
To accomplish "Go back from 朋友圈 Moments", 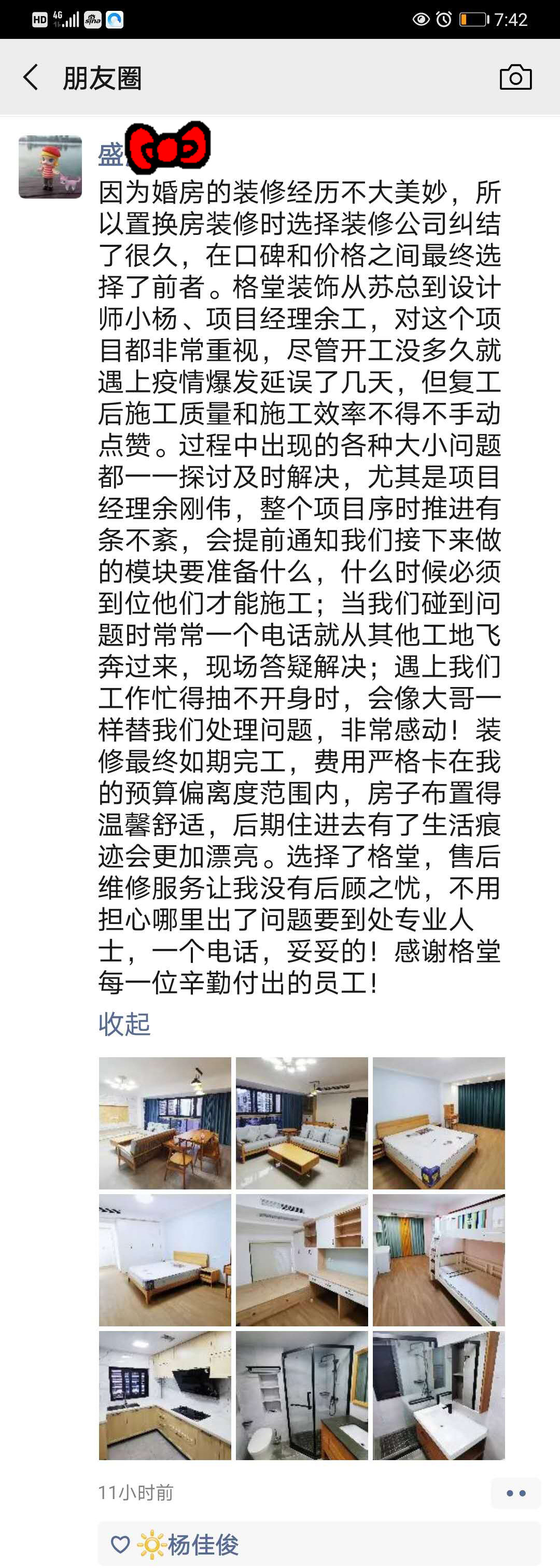I will pyautogui.click(x=31, y=77).
